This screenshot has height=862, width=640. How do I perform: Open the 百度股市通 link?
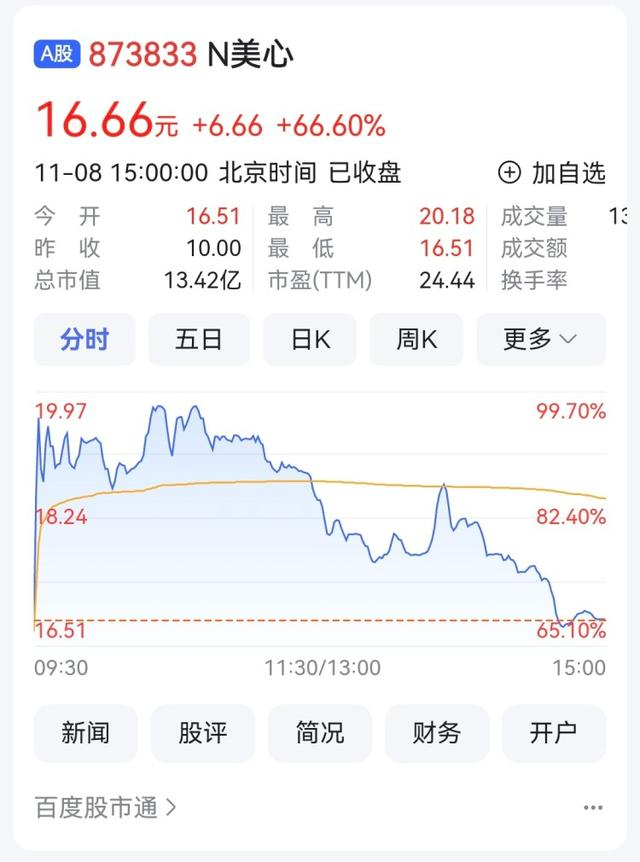(106, 806)
